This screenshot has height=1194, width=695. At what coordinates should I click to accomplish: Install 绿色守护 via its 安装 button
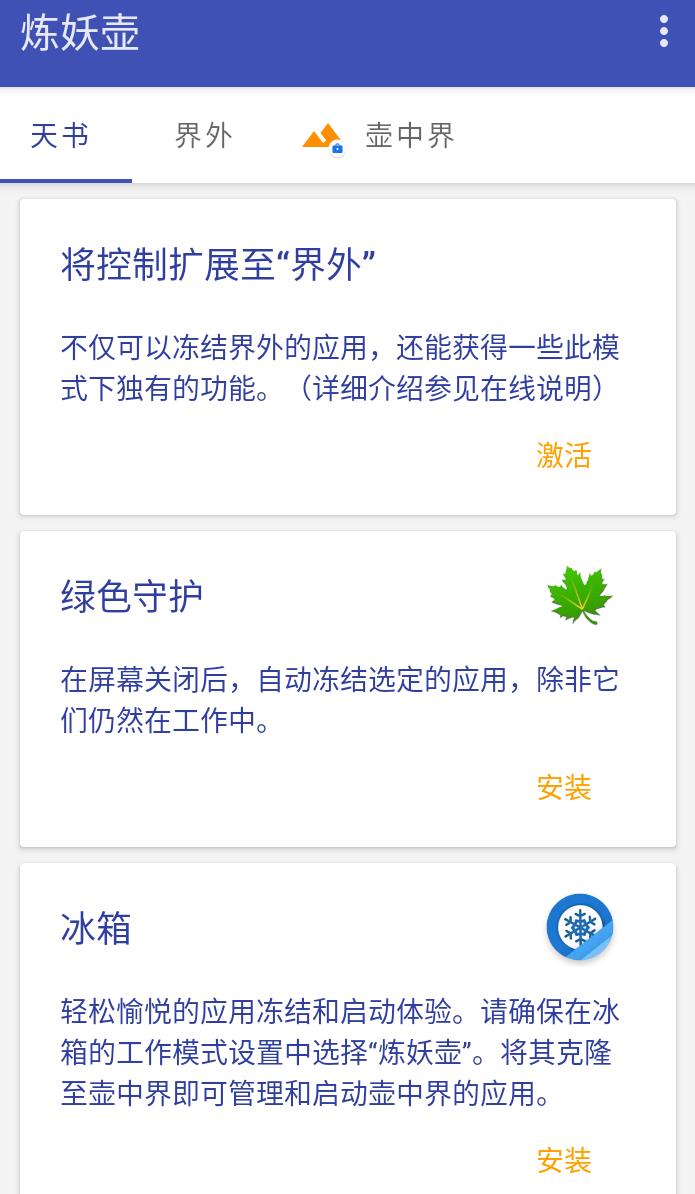(x=564, y=788)
